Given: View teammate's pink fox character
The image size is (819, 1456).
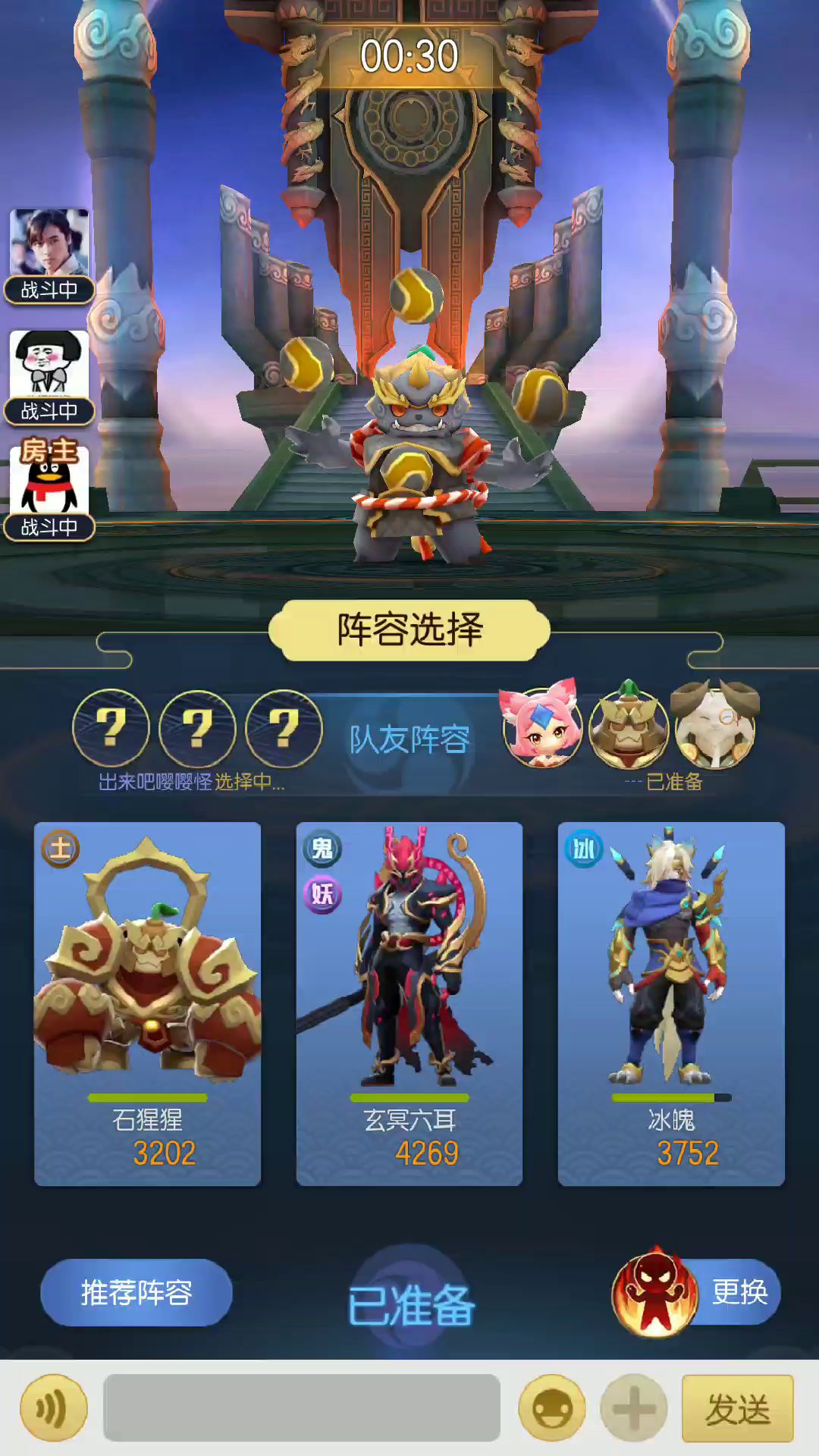Looking at the screenshot, I should click(x=541, y=728).
